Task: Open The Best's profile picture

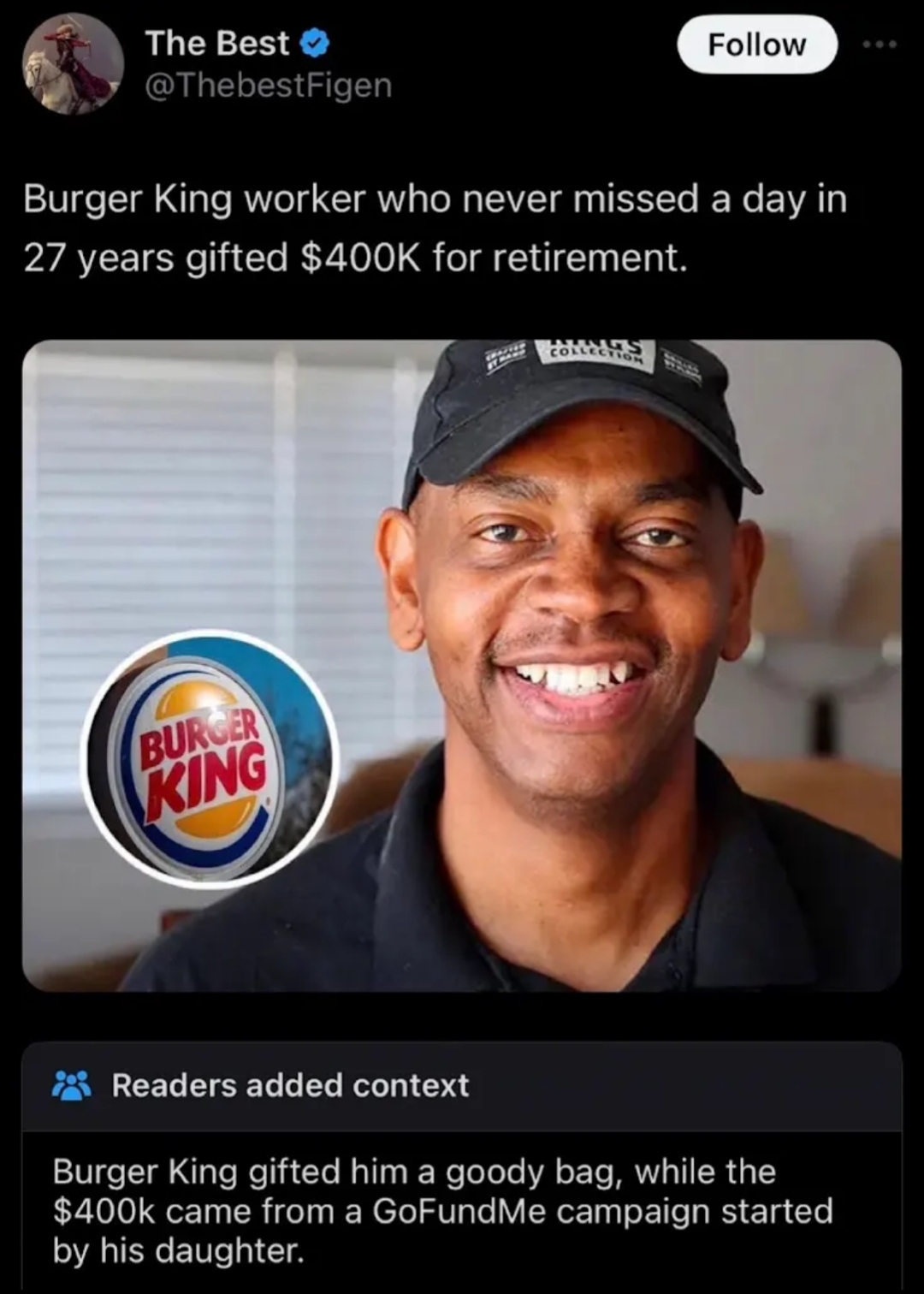Action: 72,64
